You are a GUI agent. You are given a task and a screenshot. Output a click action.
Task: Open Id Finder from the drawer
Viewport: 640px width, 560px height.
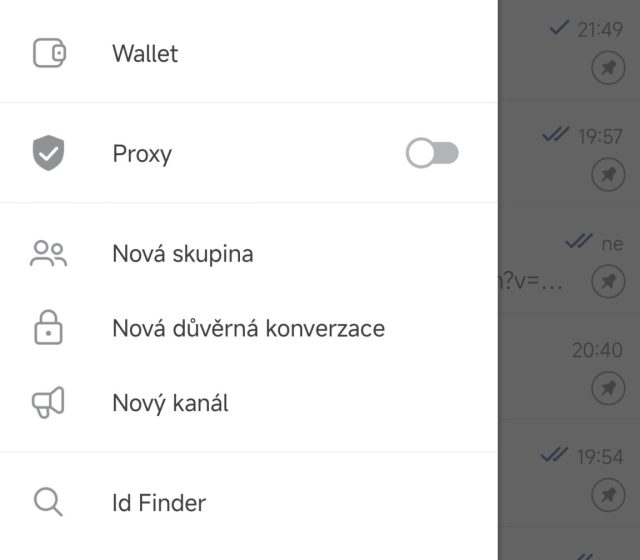[158, 502]
